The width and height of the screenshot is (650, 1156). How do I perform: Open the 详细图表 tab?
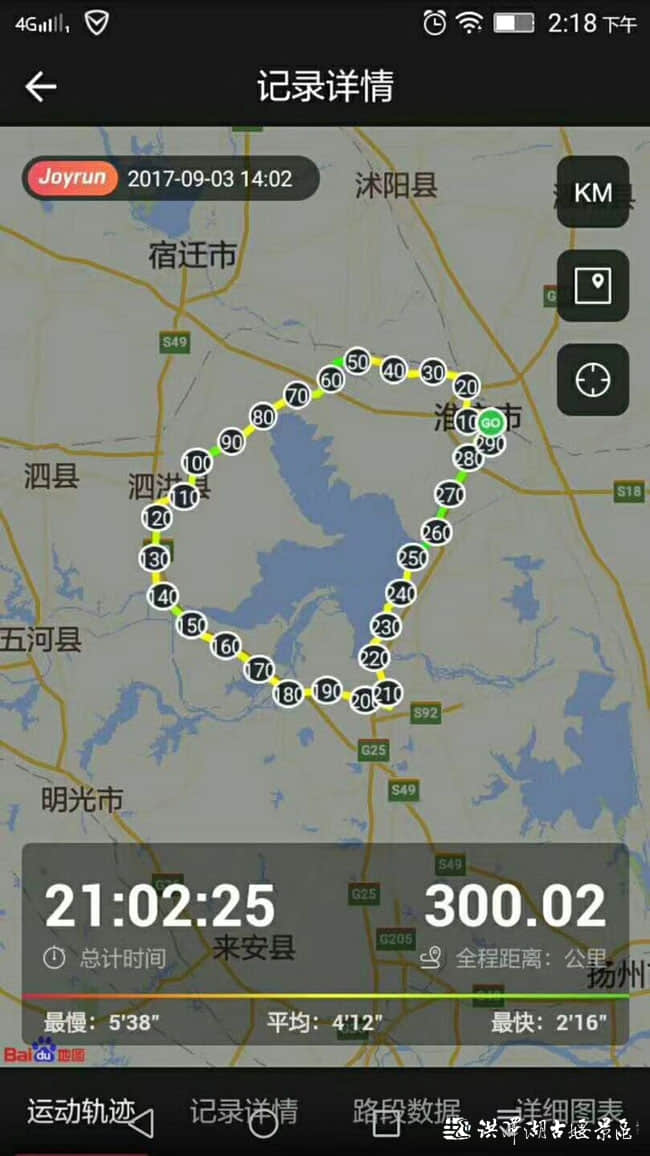(569, 1110)
